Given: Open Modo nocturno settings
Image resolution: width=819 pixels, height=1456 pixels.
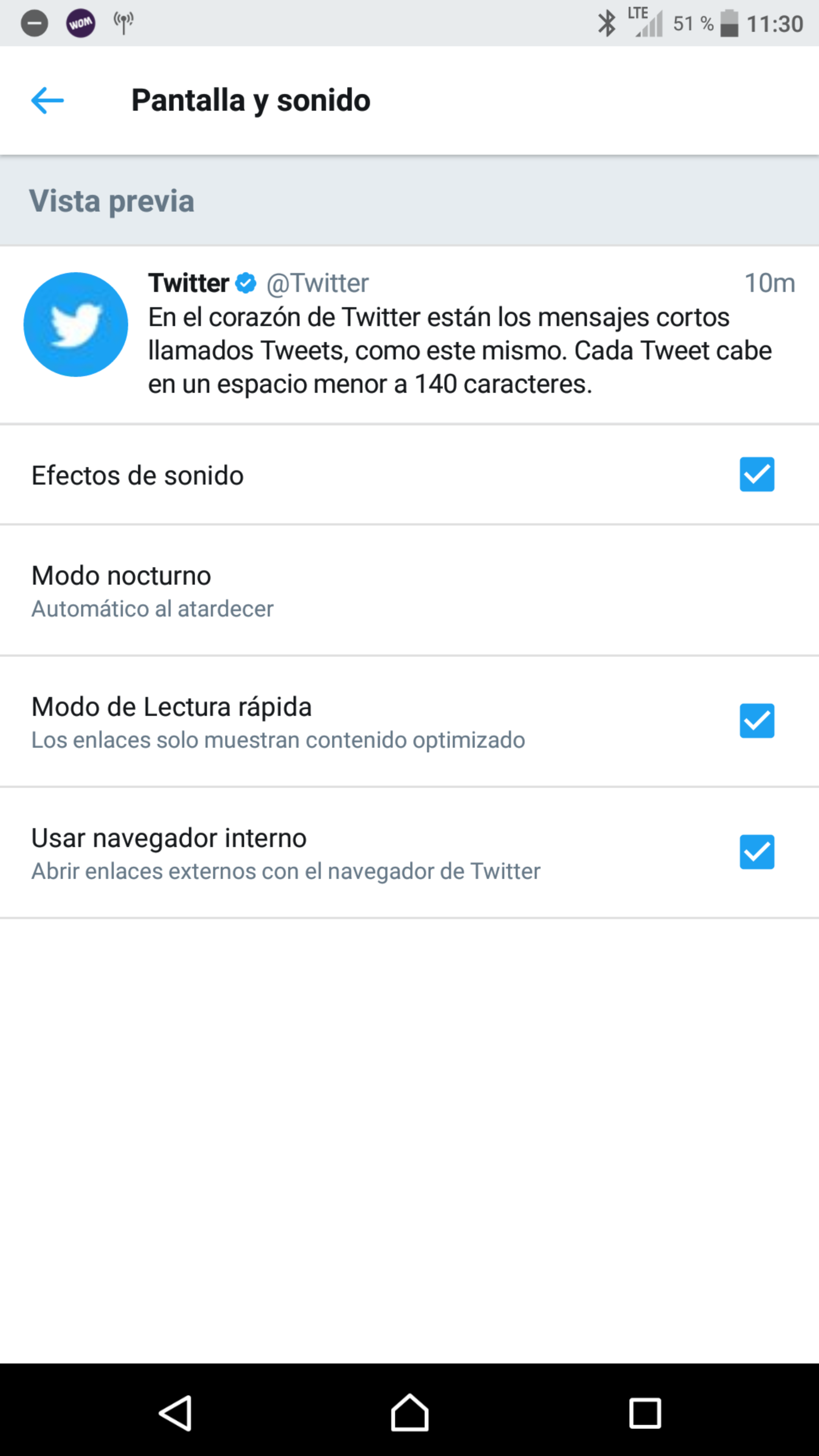Looking at the screenshot, I should click(409, 591).
